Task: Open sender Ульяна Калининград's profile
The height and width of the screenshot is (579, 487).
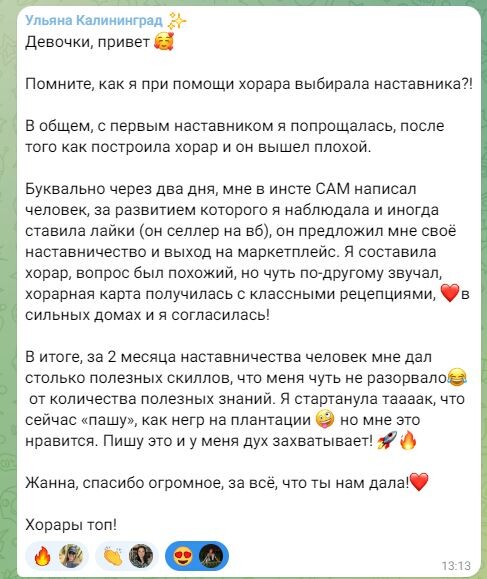Action: tap(94, 20)
